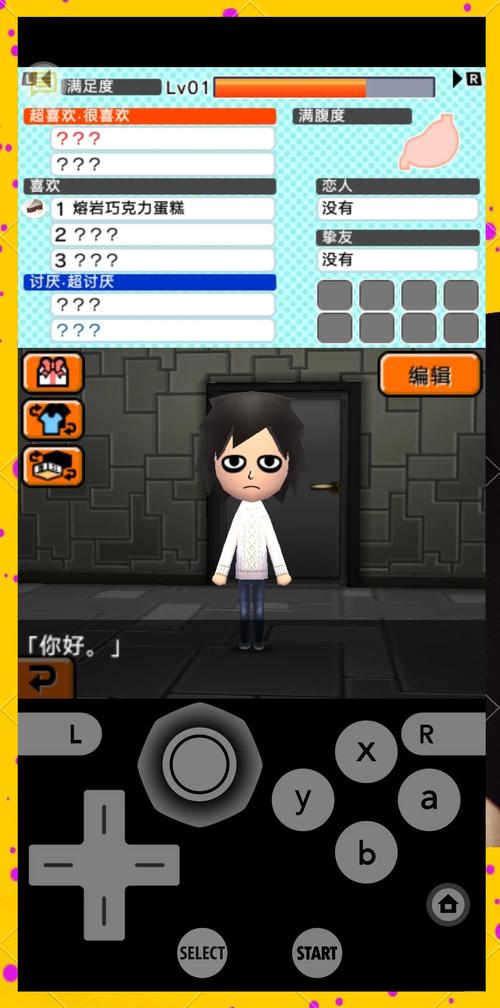The width and height of the screenshot is (500, 1008).
Task: Tap the SELECT button
Action: coord(202,953)
